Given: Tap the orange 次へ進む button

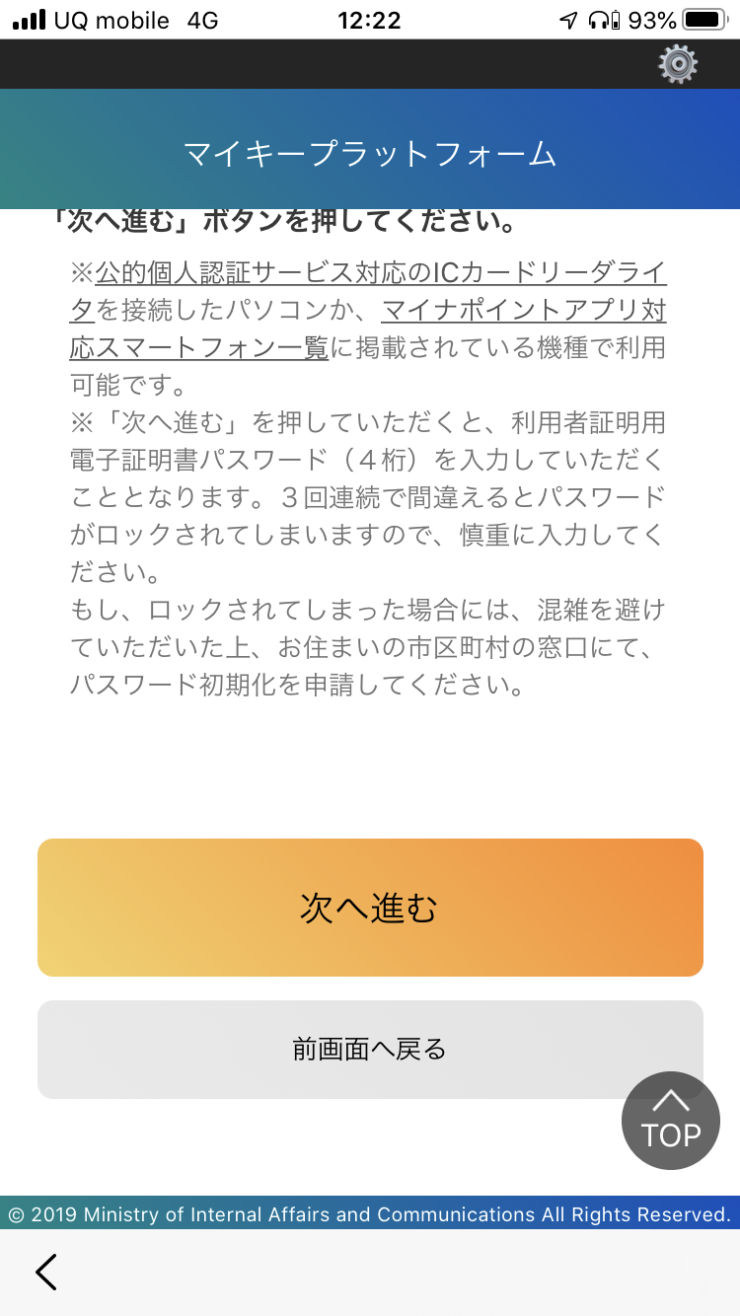Looking at the screenshot, I should coord(370,907).
